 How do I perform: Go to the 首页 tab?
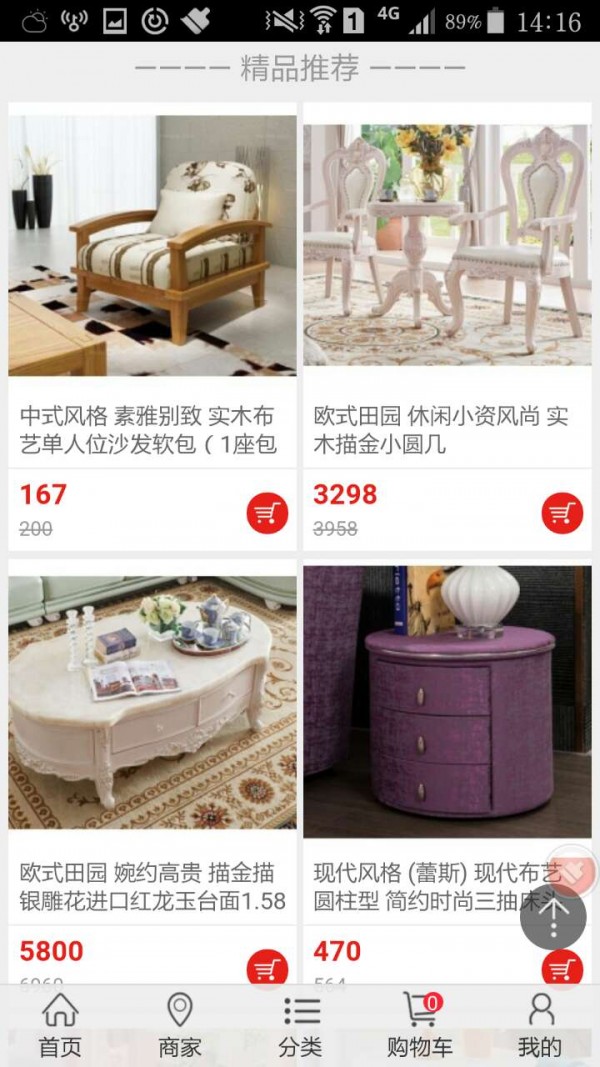(x=60, y=1026)
